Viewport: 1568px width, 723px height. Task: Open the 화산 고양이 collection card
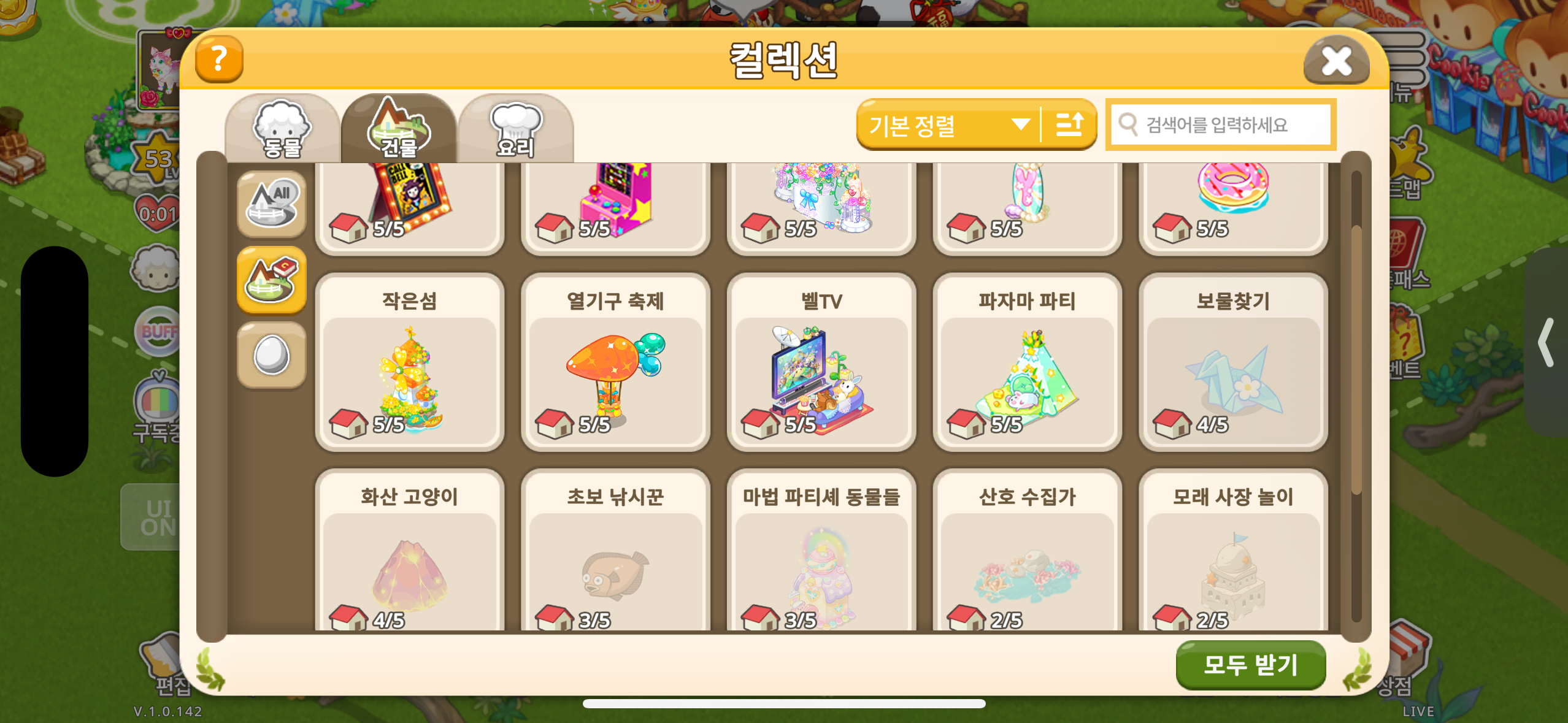point(409,552)
